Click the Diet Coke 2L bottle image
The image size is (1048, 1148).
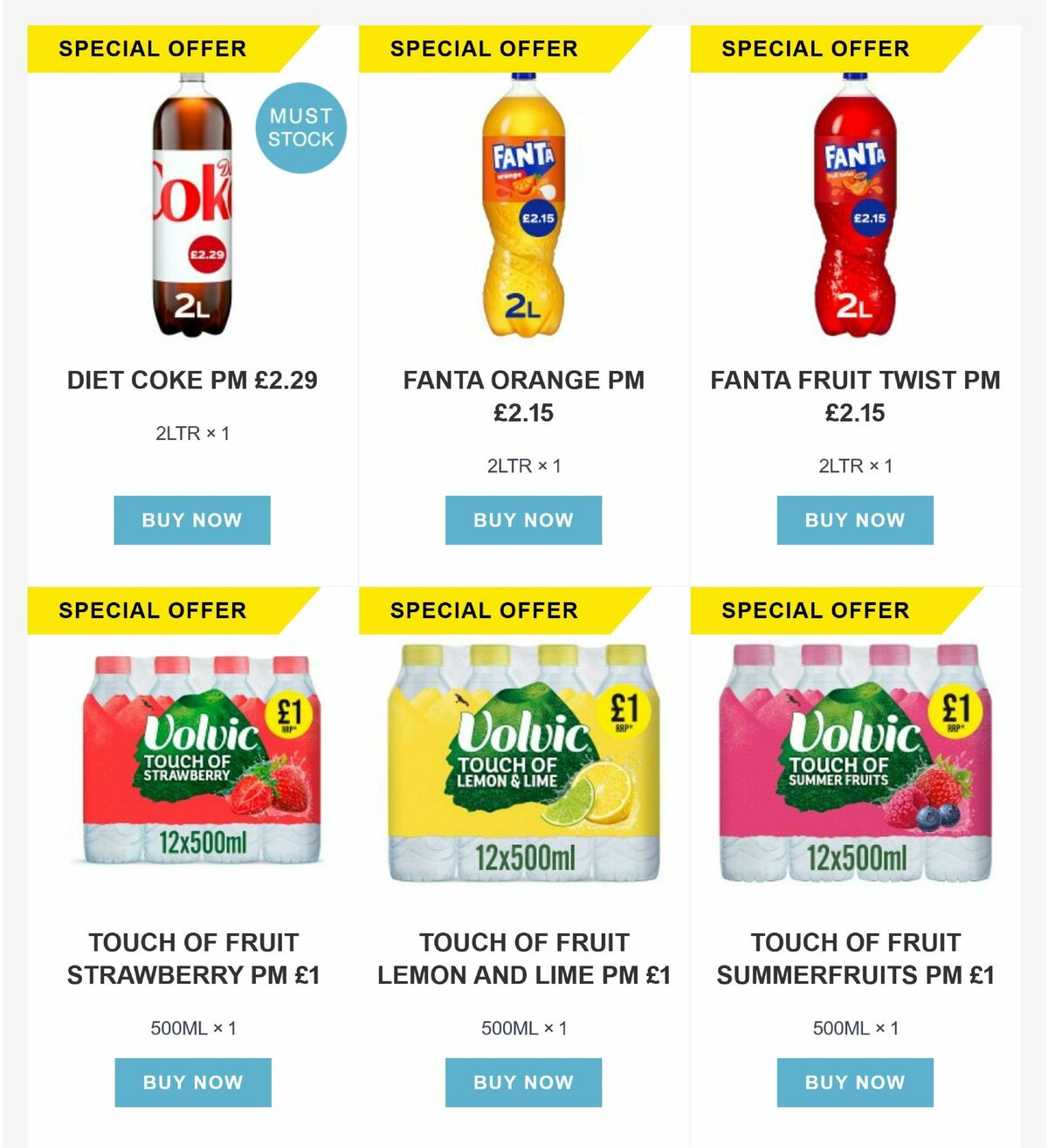click(x=194, y=210)
